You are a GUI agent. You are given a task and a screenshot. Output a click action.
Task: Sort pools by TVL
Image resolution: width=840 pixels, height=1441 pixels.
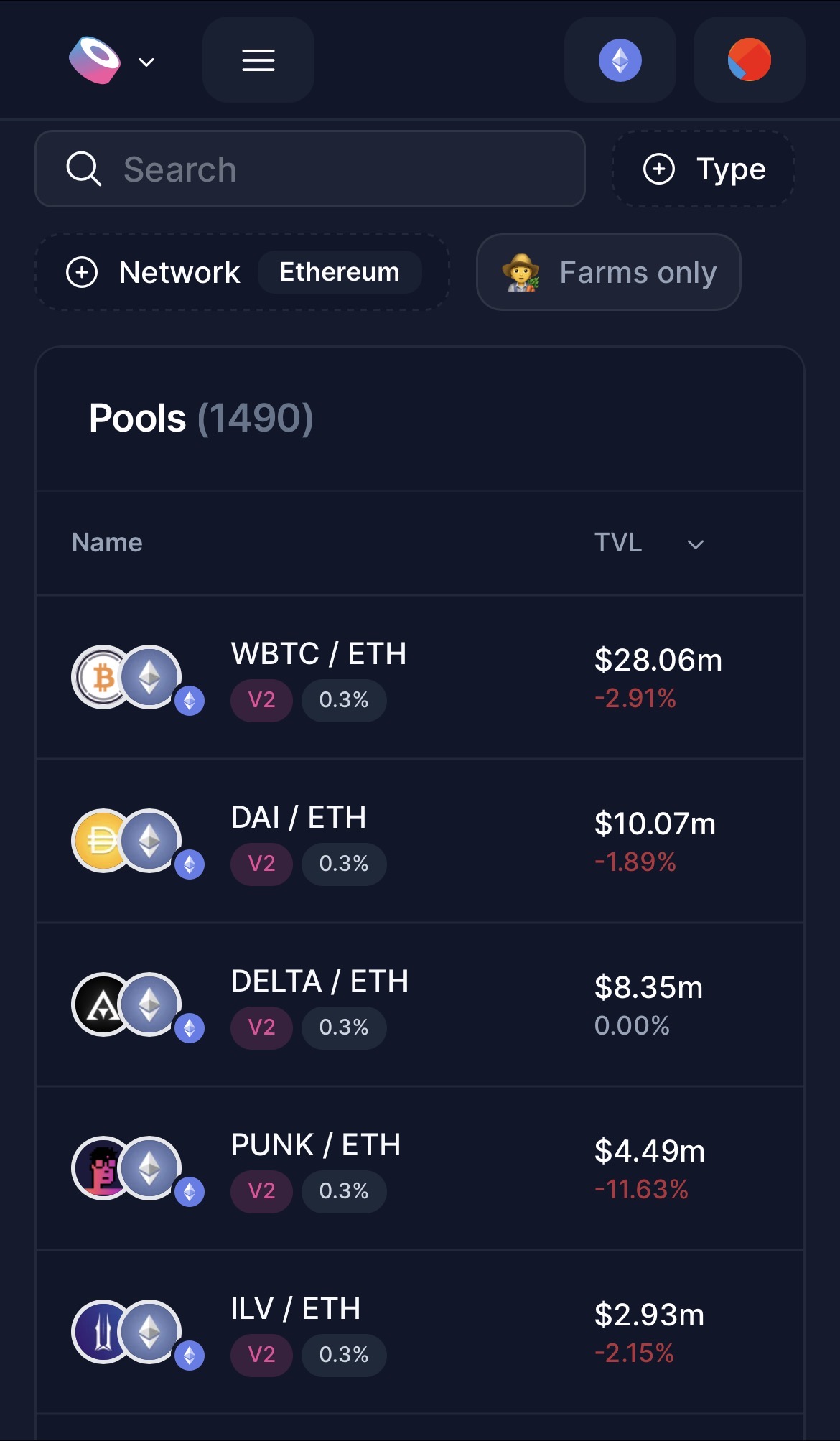(x=648, y=543)
